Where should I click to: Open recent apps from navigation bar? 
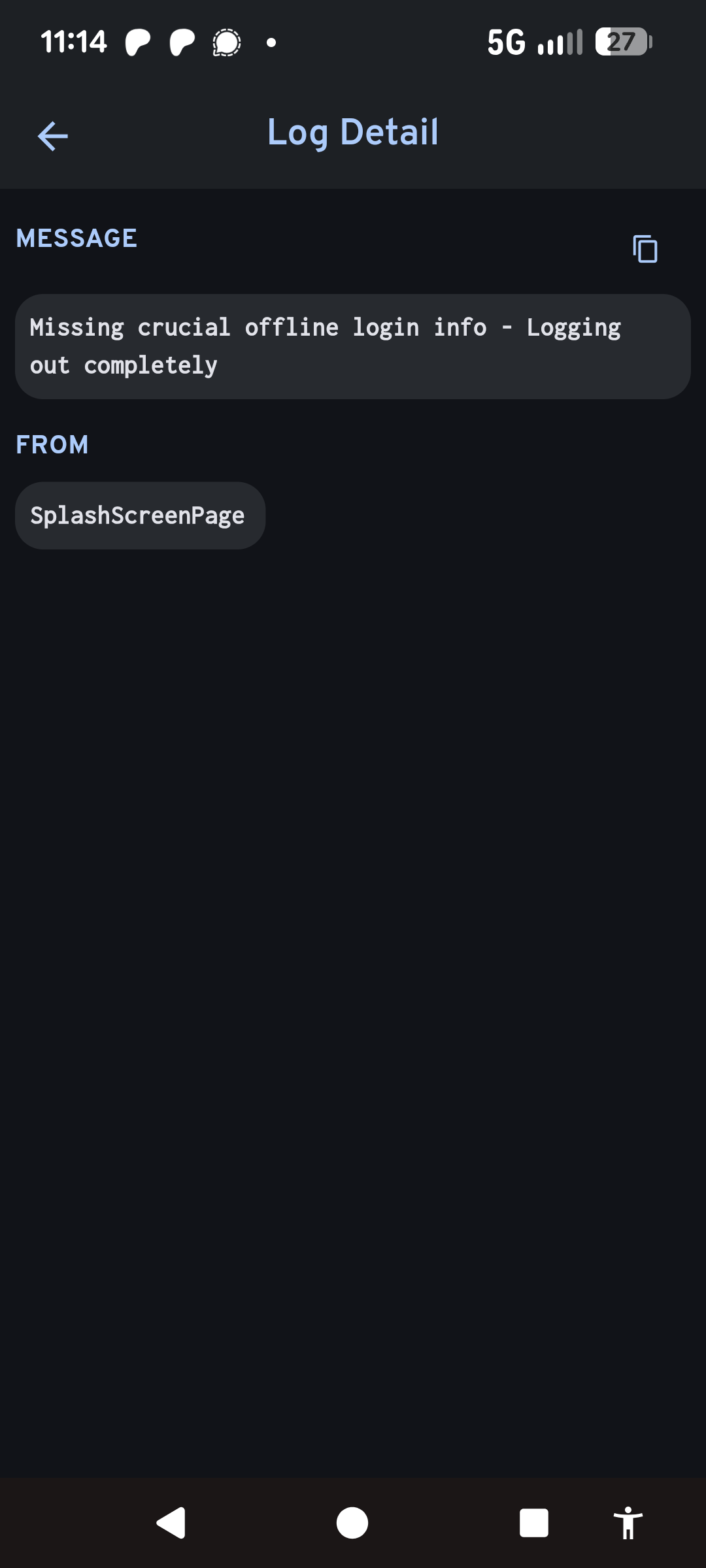pos(533,1523)
